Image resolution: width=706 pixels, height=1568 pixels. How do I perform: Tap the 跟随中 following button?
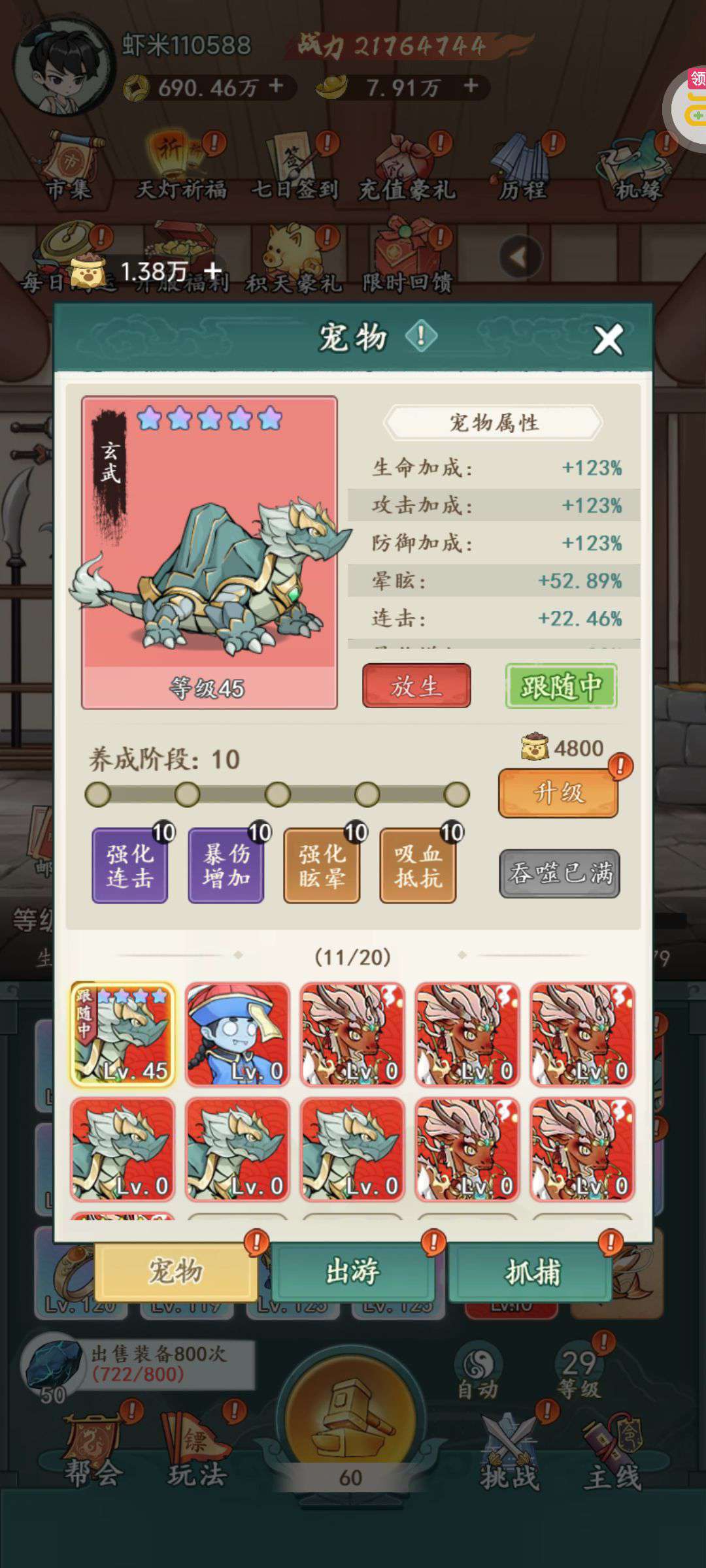coord(561,685)
